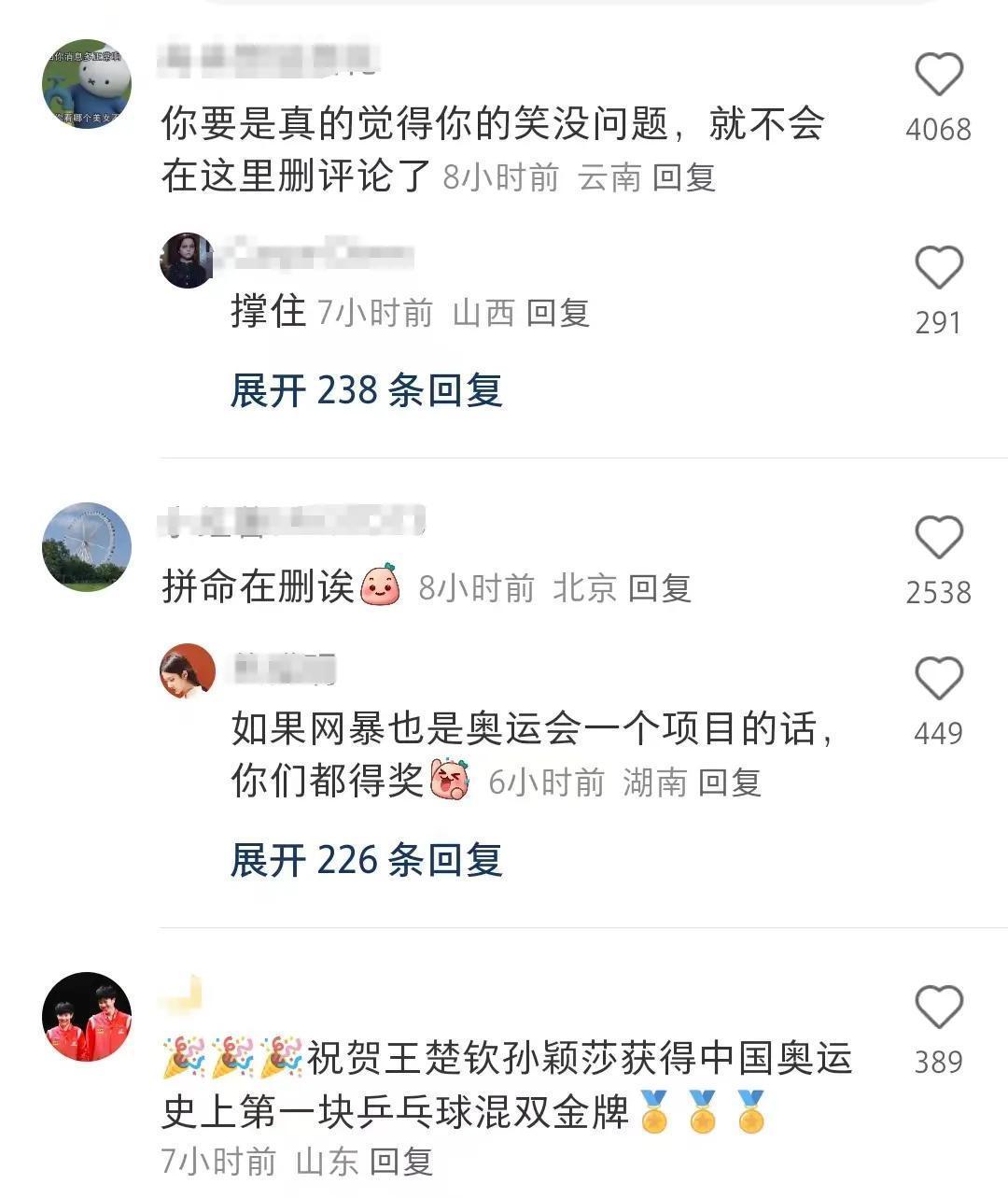Reply to the 山东 comment

pos(400,1162)
